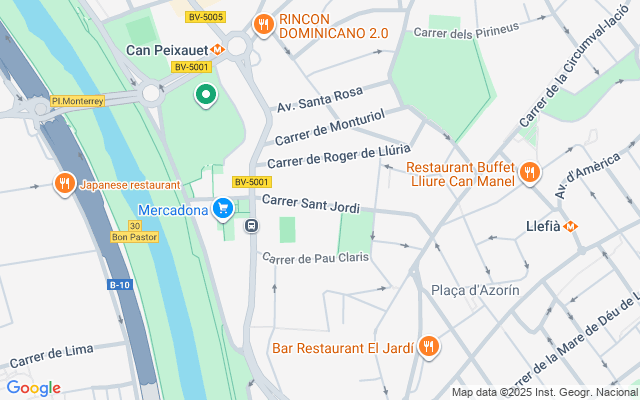Select the Llefià metro station marker
Image resolution: width=640 pixels, height=400 pixels.
tap(571, 226)
